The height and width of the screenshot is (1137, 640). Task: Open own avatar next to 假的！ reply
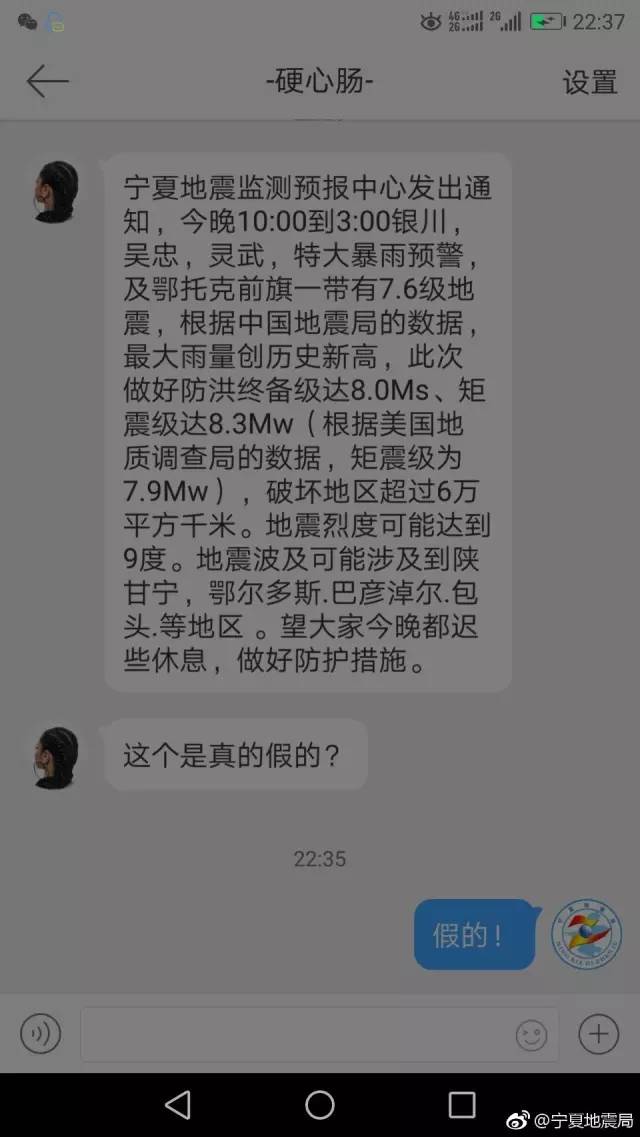click(586, 934)
